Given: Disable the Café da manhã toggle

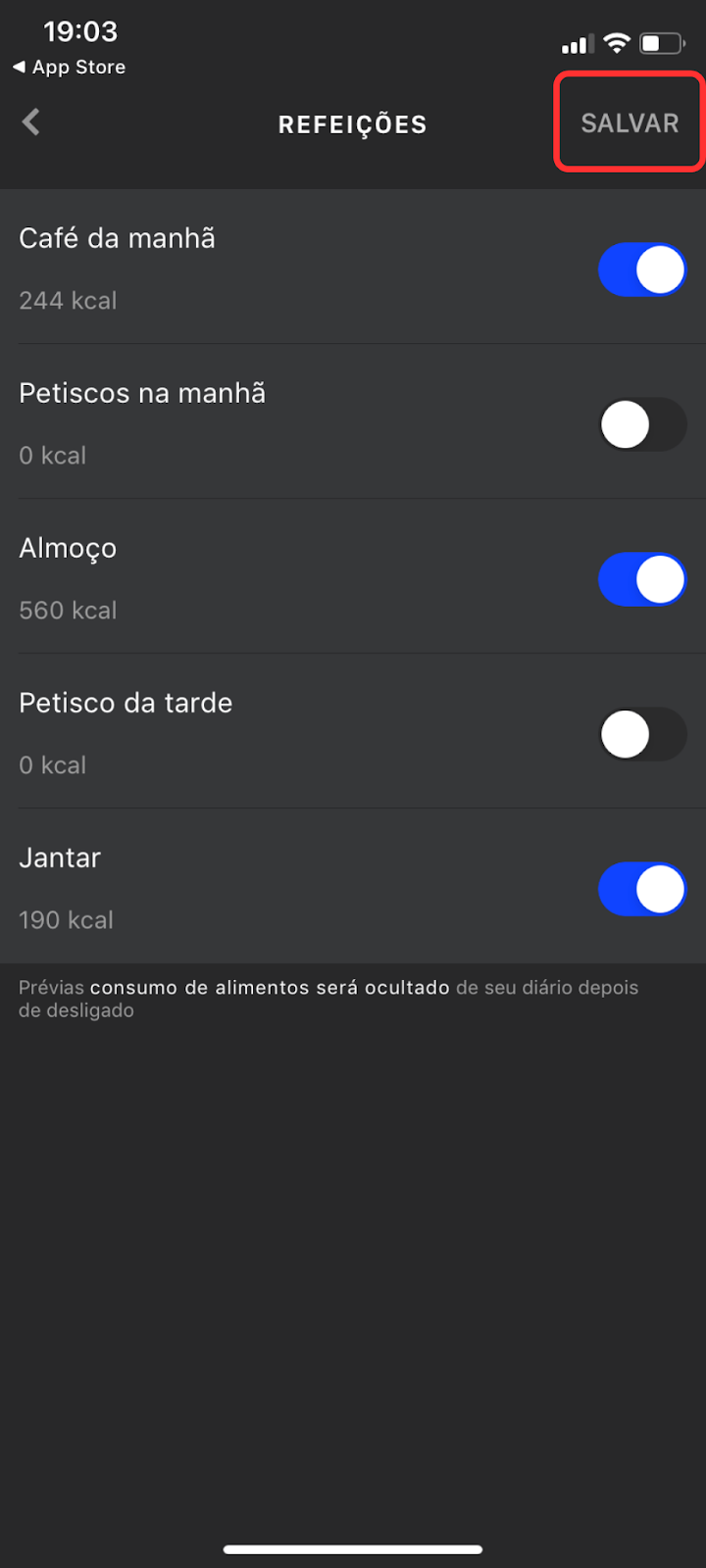Looking at the screenshot, I should (642, 269).
